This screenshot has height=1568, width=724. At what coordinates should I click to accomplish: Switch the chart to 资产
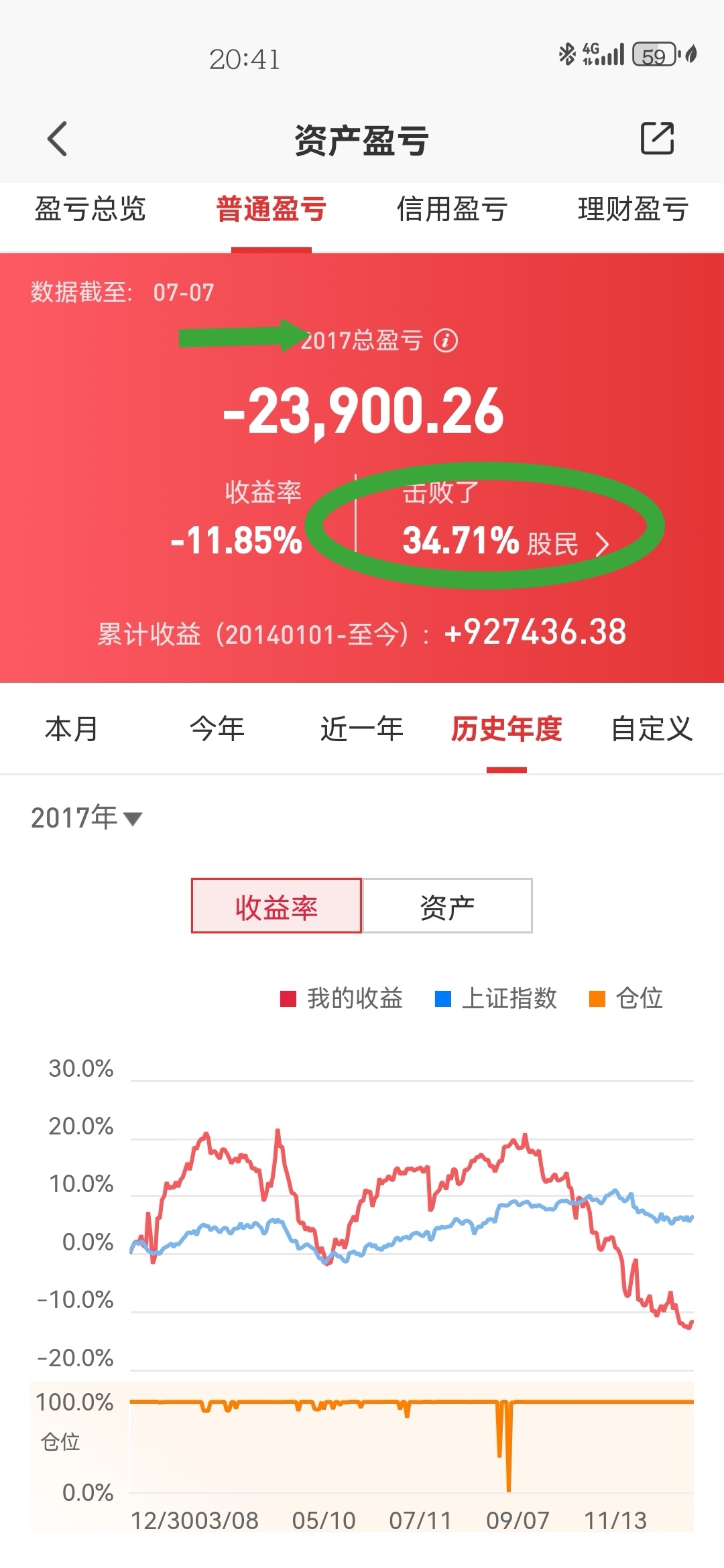pyautogui.click(x=447, y=906)
